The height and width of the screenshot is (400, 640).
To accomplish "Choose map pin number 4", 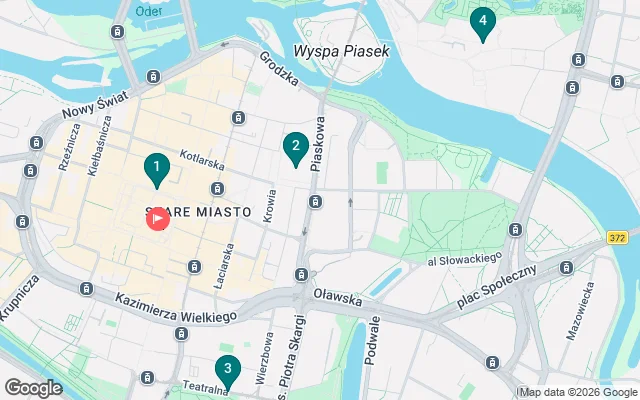I will tap(483, 22).
